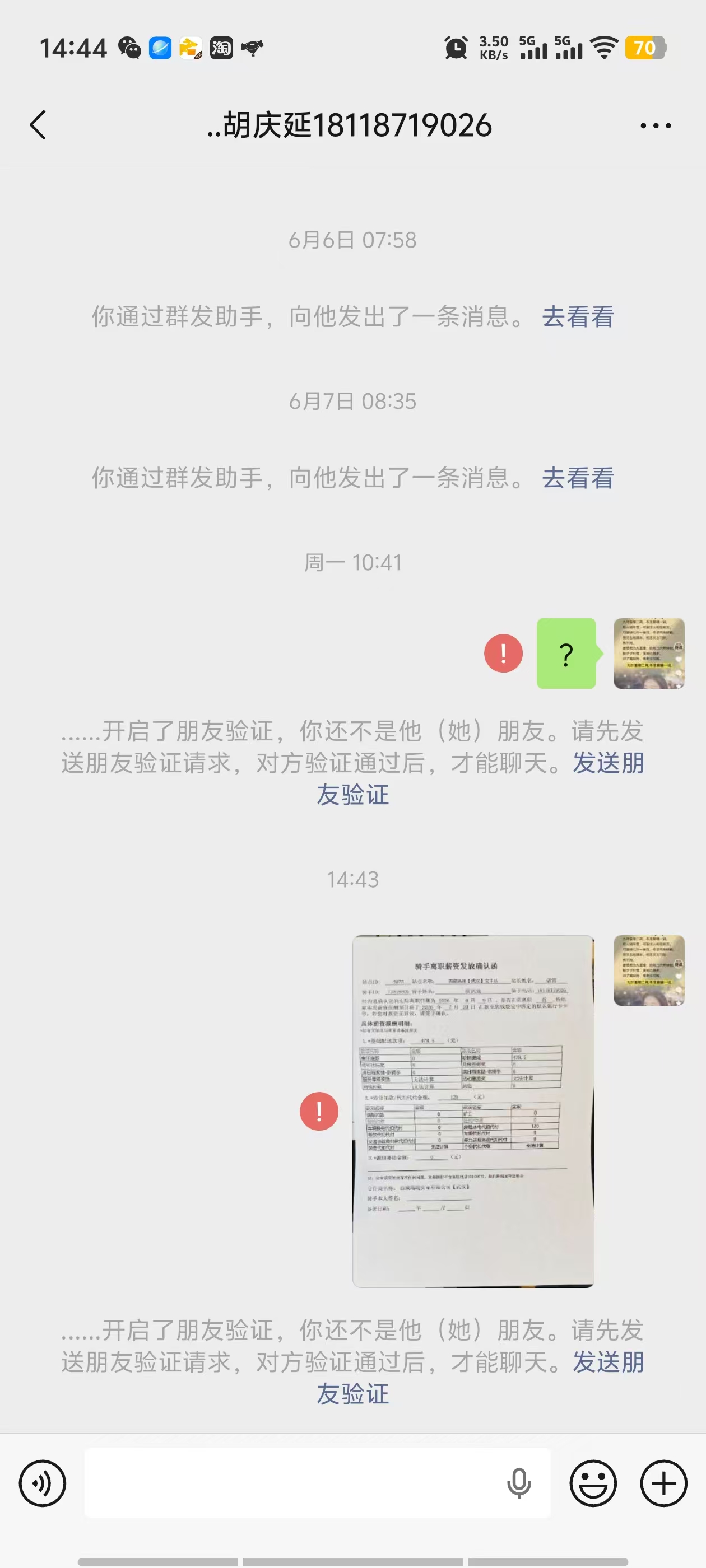Tap the red failed icon beside the "?" message
The height and width of the screenshot is (1568, 706).
click(503, 653)
